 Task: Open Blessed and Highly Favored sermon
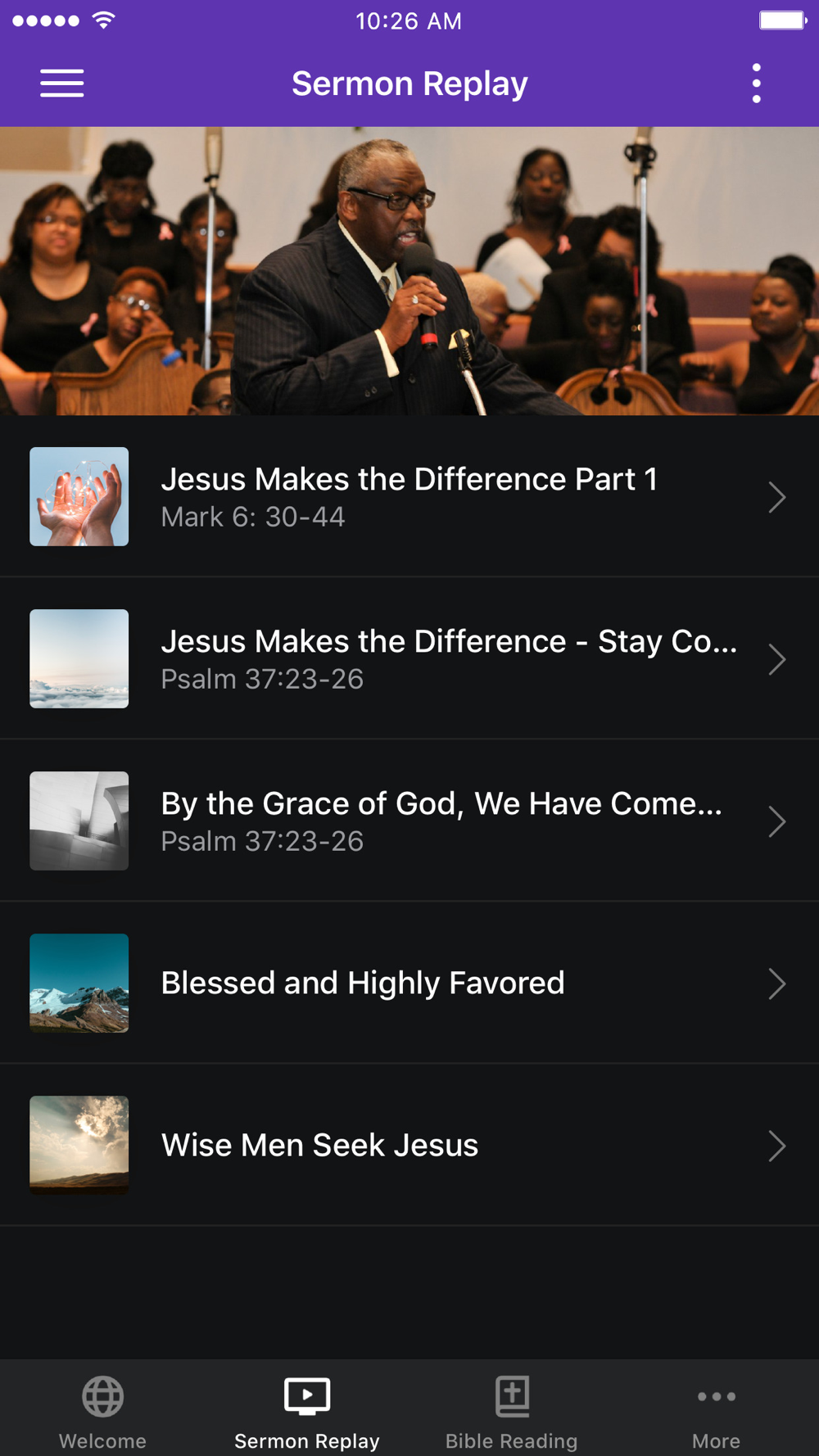[409, 983]
